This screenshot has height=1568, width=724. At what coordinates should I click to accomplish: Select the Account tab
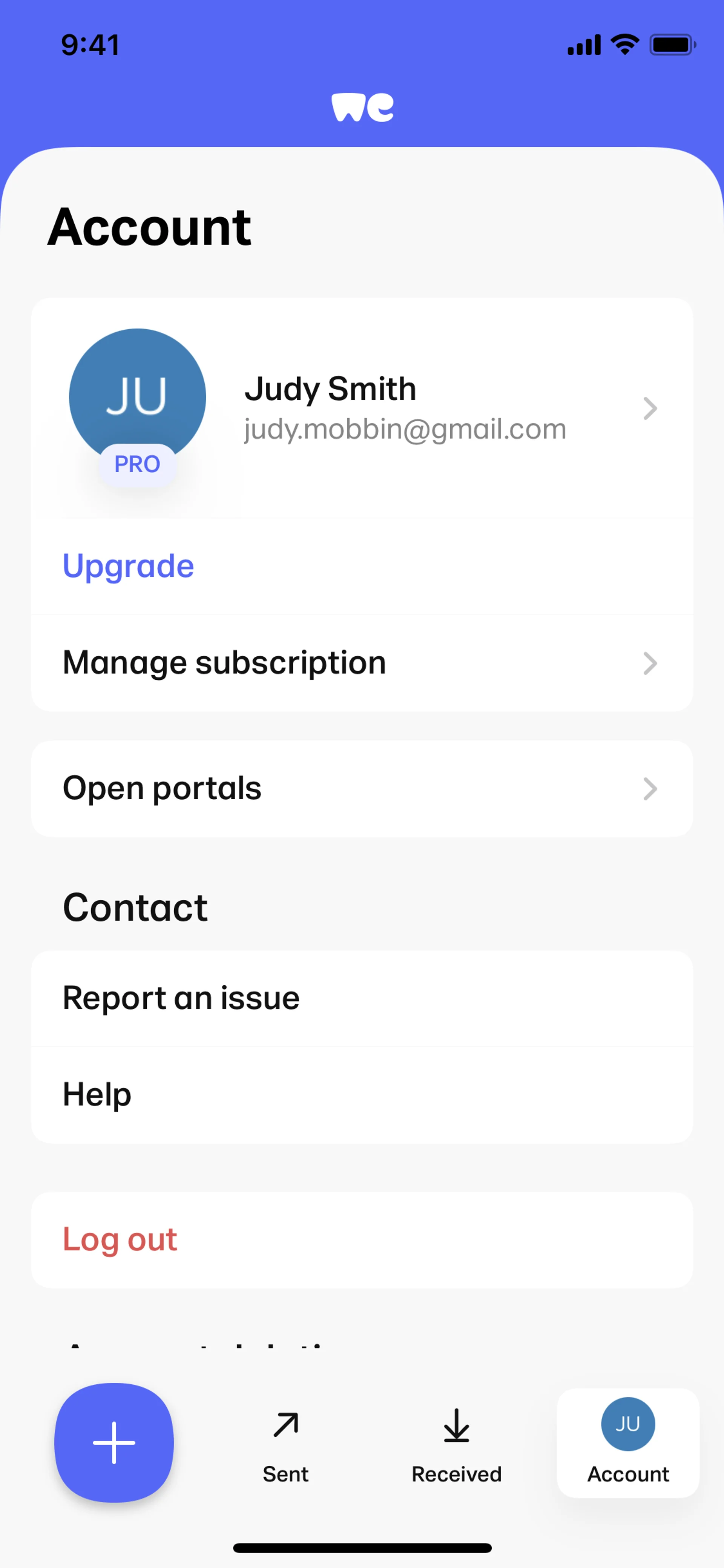(628, 1443)
